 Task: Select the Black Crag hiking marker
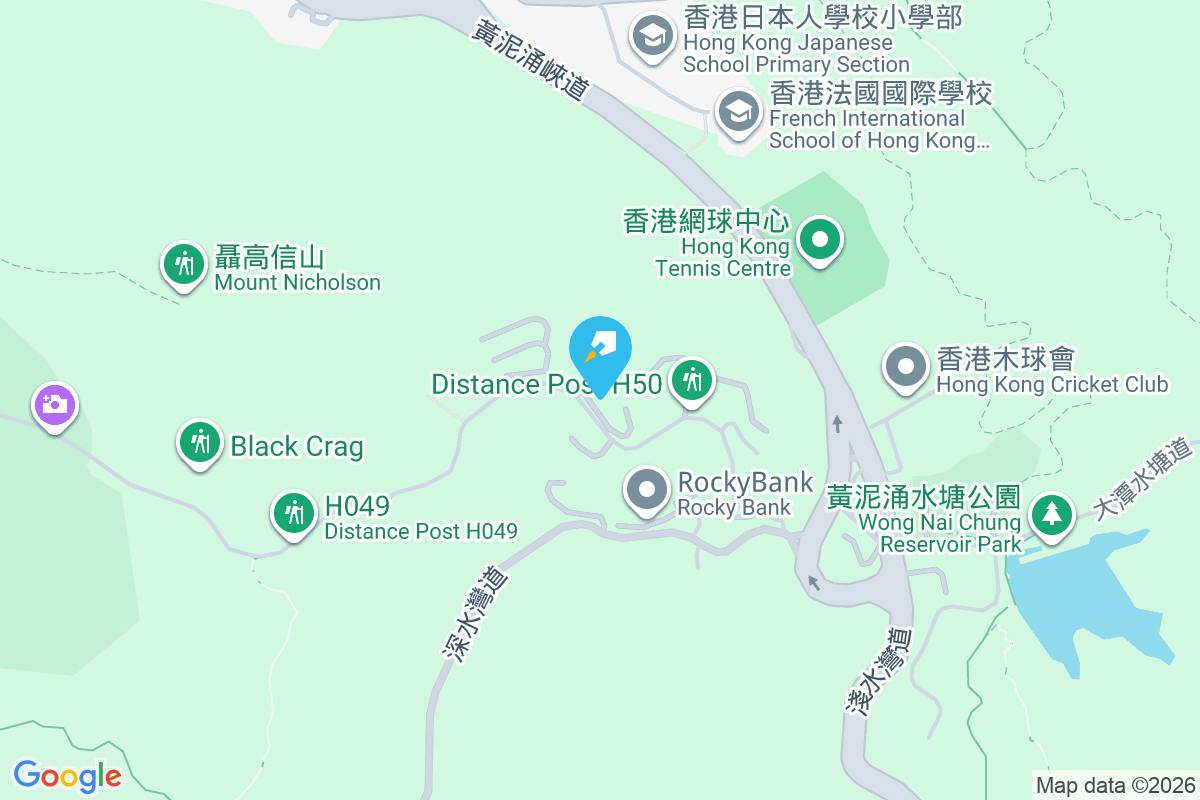(200, 442)
